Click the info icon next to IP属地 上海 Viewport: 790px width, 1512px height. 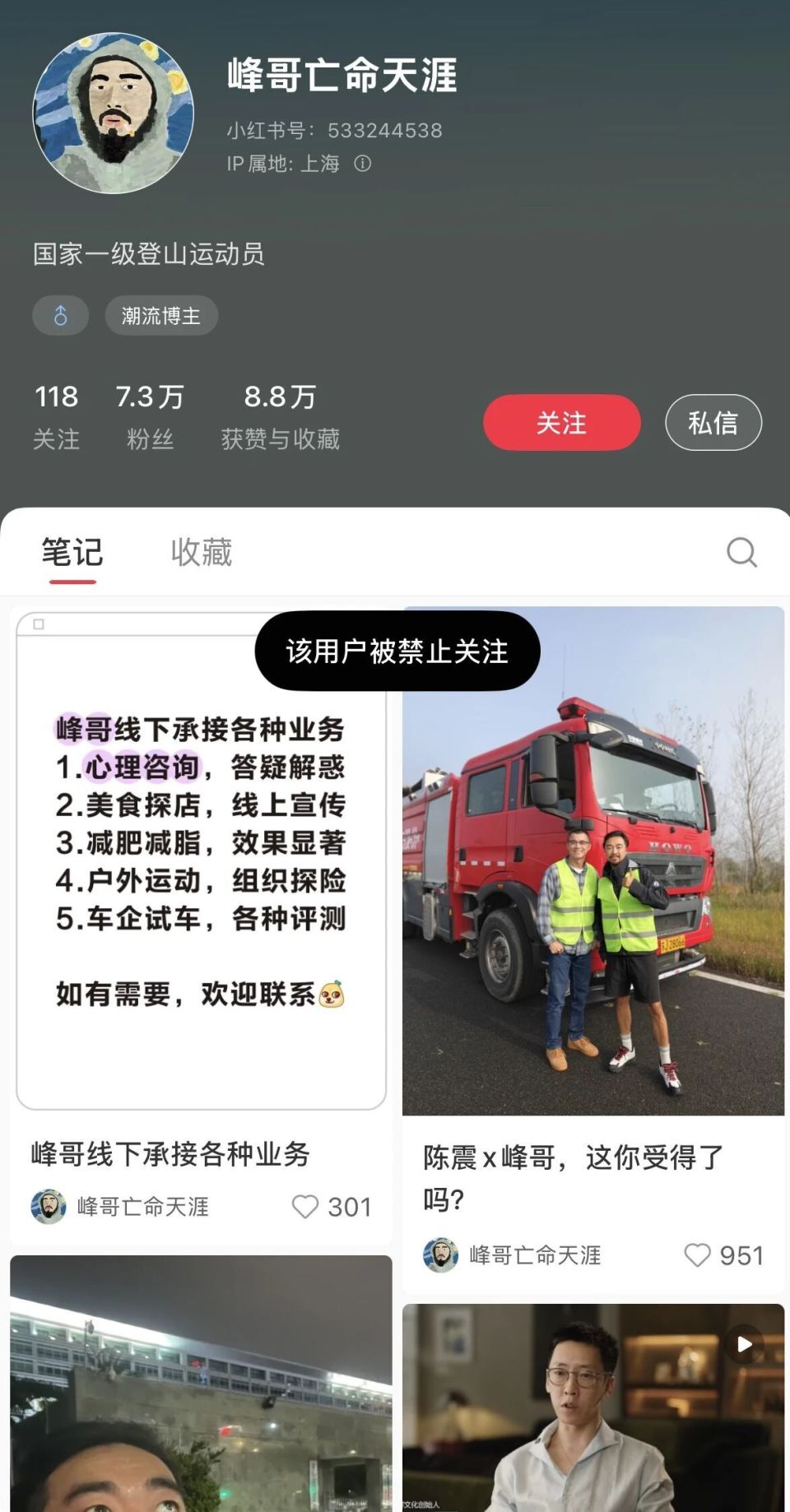pos(363,164)
